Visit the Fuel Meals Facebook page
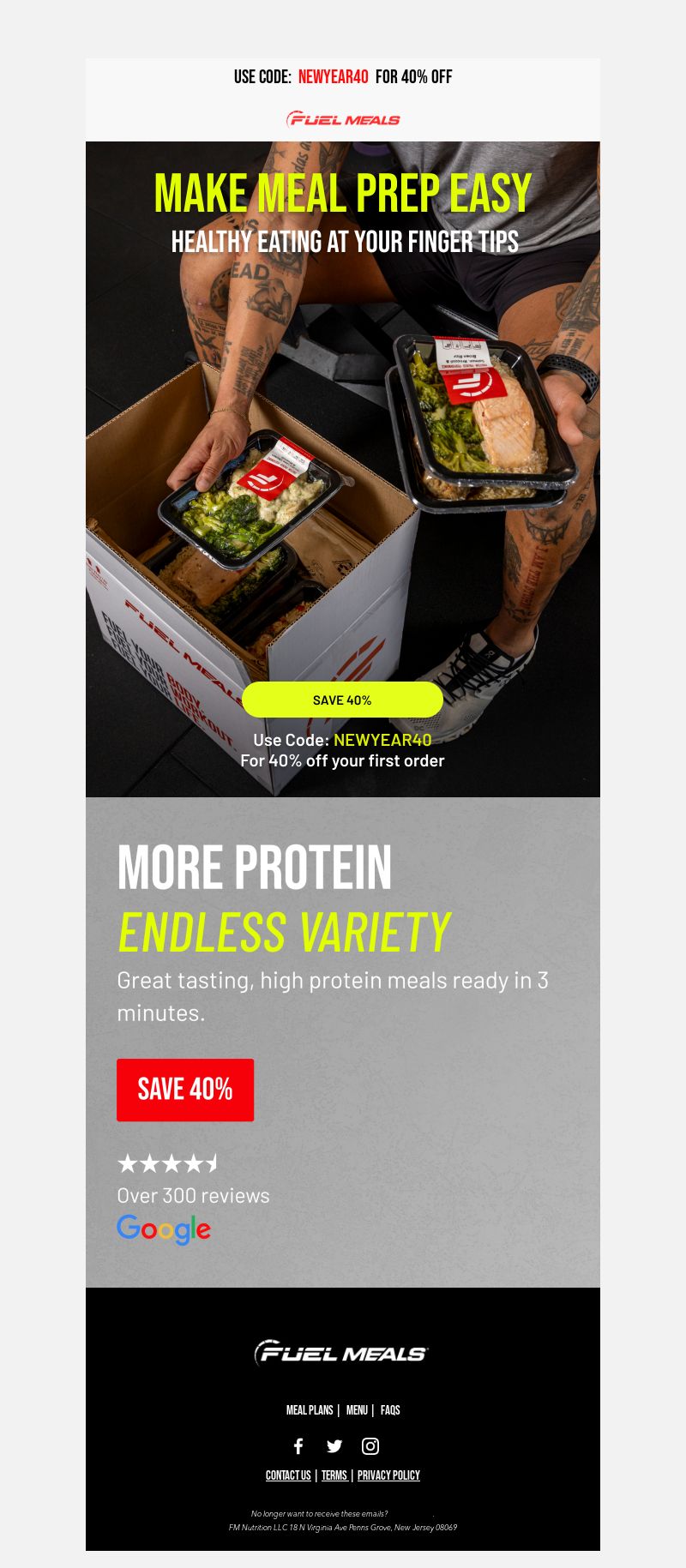The width and height of the screenshot is (686, 1568). point(298,1446)
